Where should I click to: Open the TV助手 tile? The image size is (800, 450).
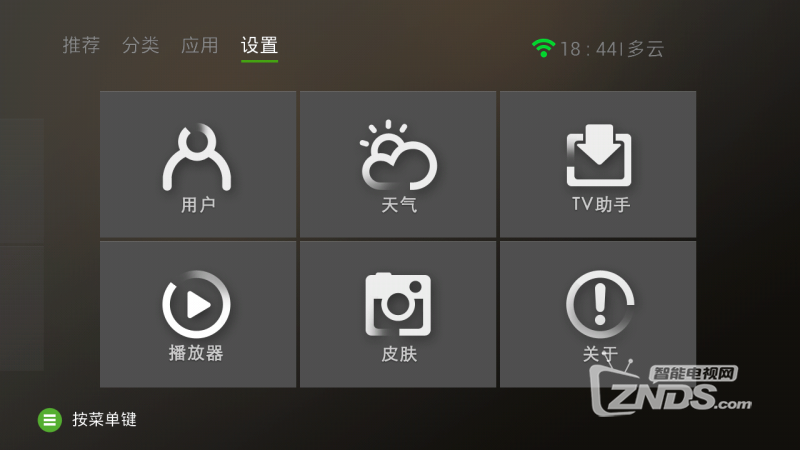pyautogui.click(x=598, y=164)
